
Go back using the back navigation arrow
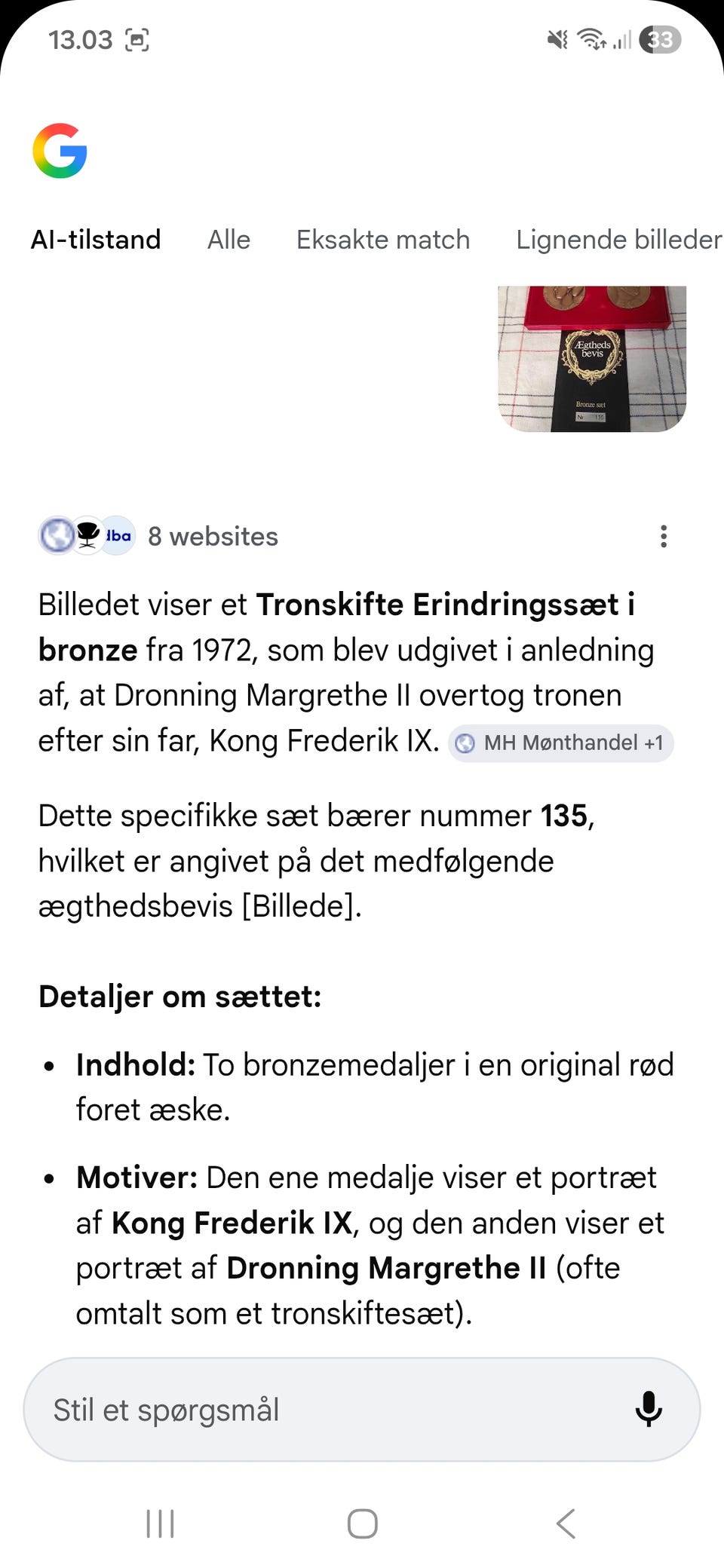pos(566,1522)
